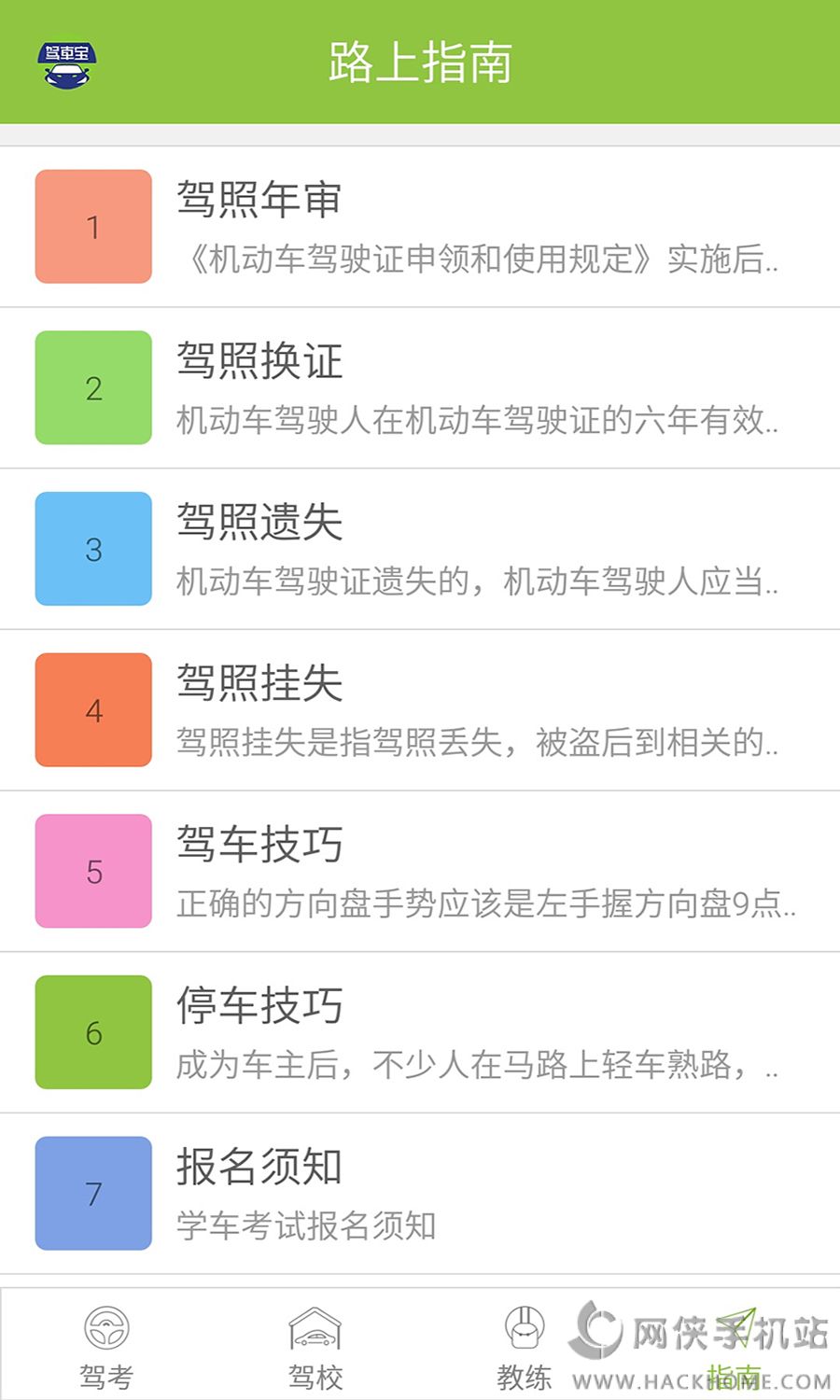840x1400 pixels.
Task: Switch to the 驾考 tab
Action: click(x=106, y=1346)
